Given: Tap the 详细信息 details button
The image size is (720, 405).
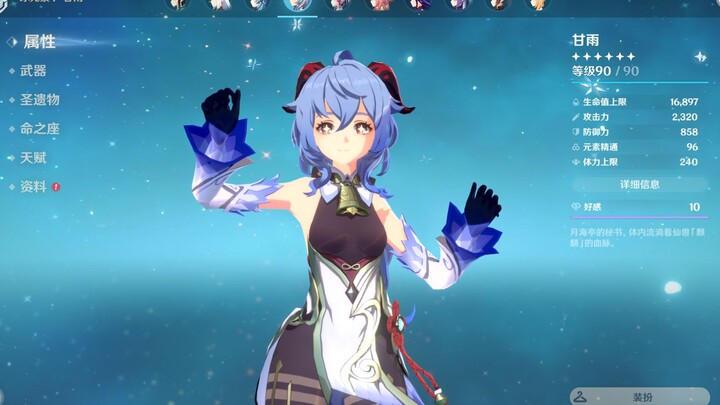Looking at the screenshot, I should pos(638,184).
